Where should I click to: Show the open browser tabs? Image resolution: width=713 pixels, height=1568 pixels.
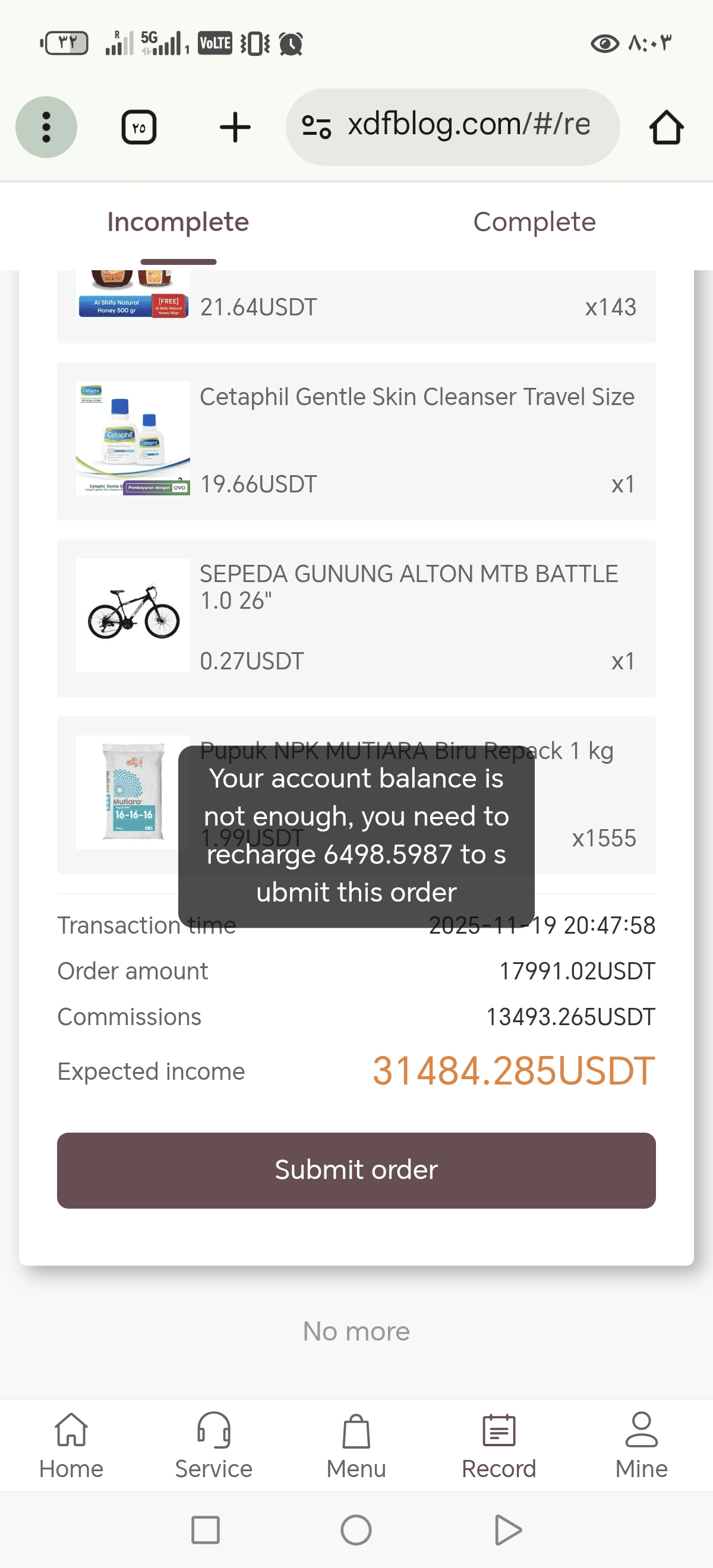click(139, 127)
